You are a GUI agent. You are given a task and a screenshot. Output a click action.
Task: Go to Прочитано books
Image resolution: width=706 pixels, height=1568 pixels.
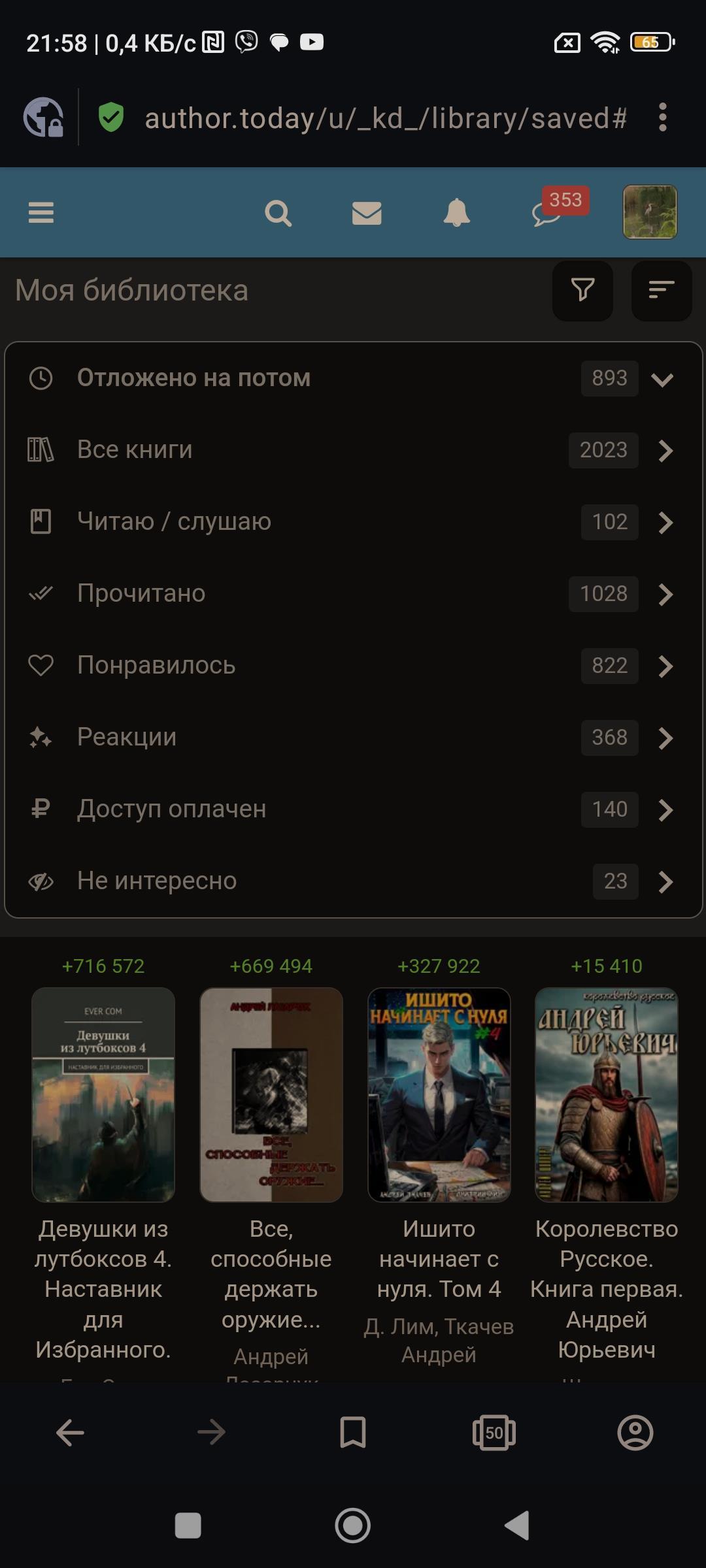pyautogui.click(x=353, y=594)
